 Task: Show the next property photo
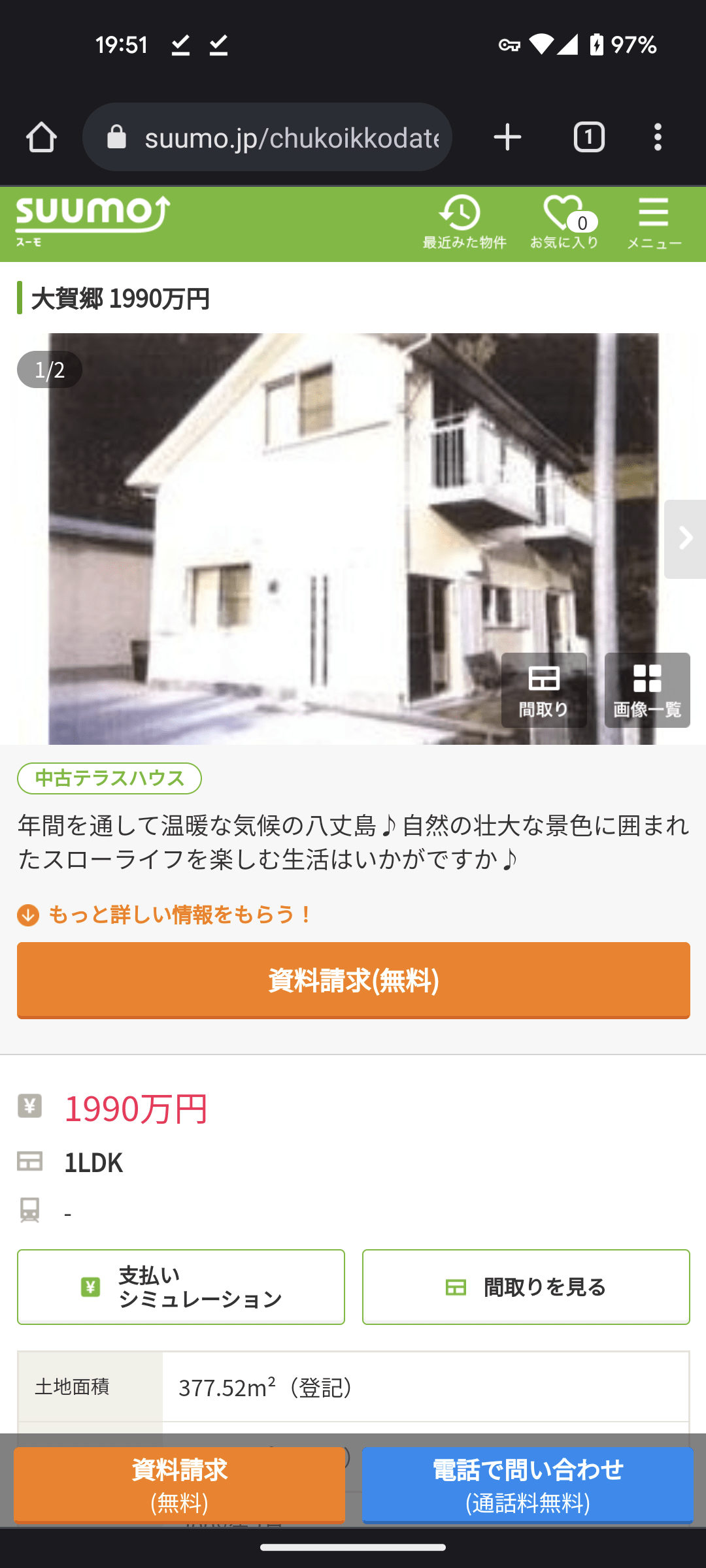tap(684, 539)
